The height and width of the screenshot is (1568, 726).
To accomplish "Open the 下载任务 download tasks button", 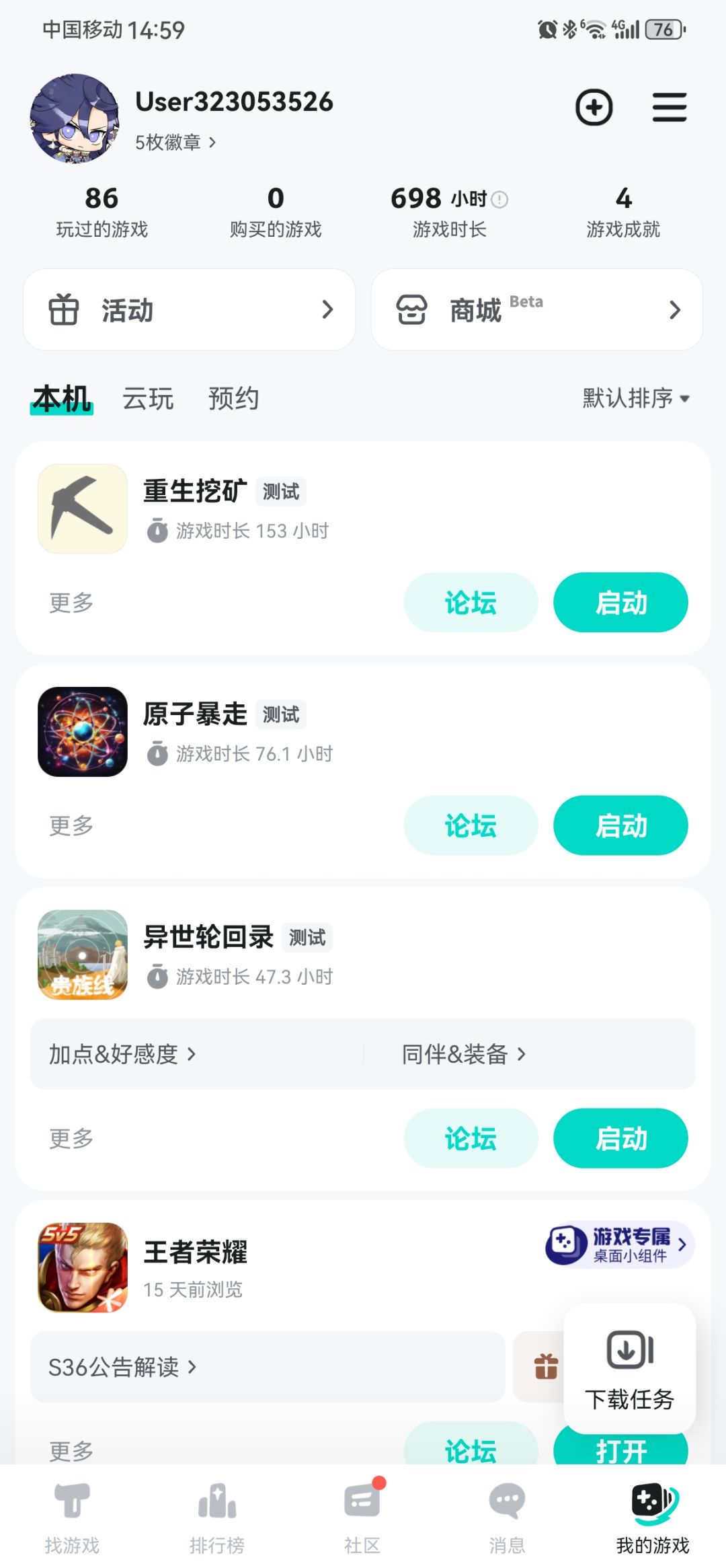I will click(629, 1369).
